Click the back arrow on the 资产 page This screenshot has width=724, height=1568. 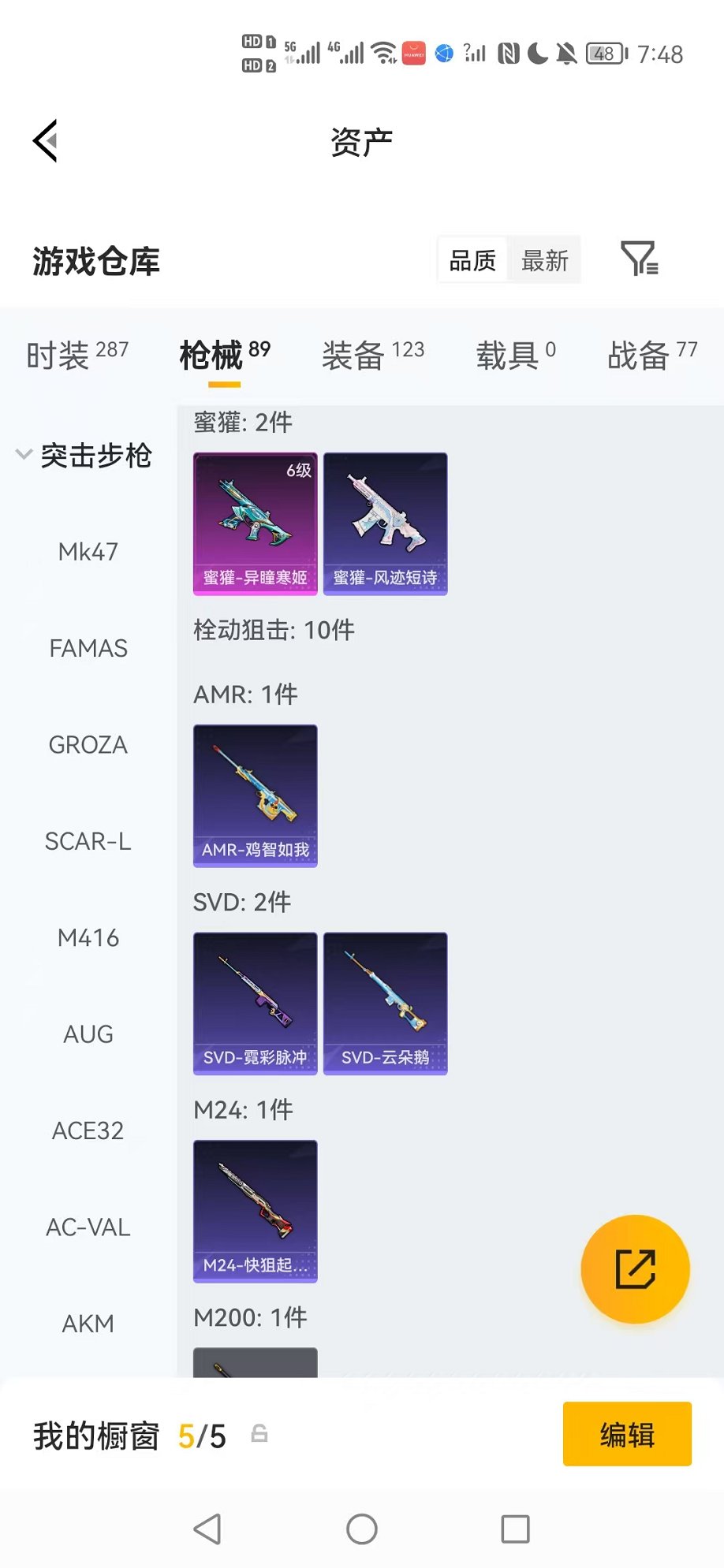(x=45, y=140)
